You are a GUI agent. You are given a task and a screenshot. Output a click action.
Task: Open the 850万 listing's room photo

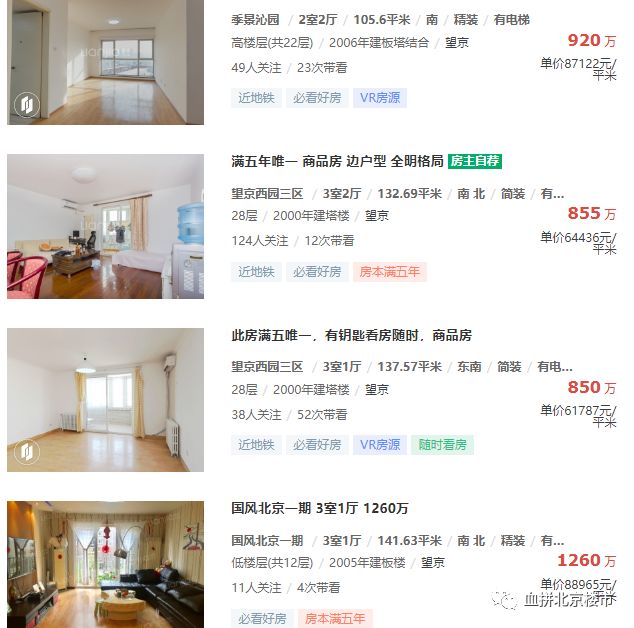point(105,399)
